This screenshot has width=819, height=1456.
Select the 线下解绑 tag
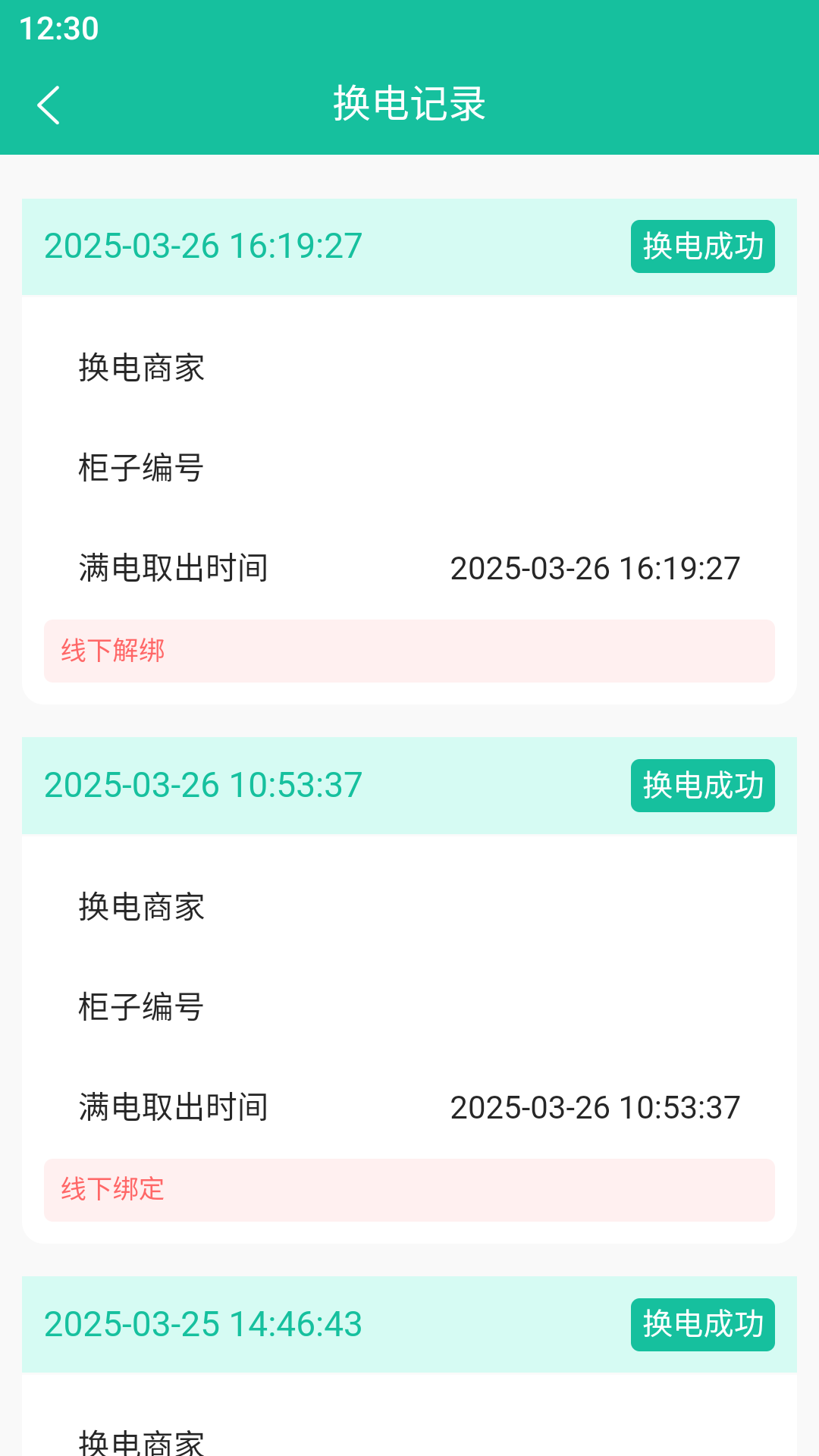tap(114, 651)
